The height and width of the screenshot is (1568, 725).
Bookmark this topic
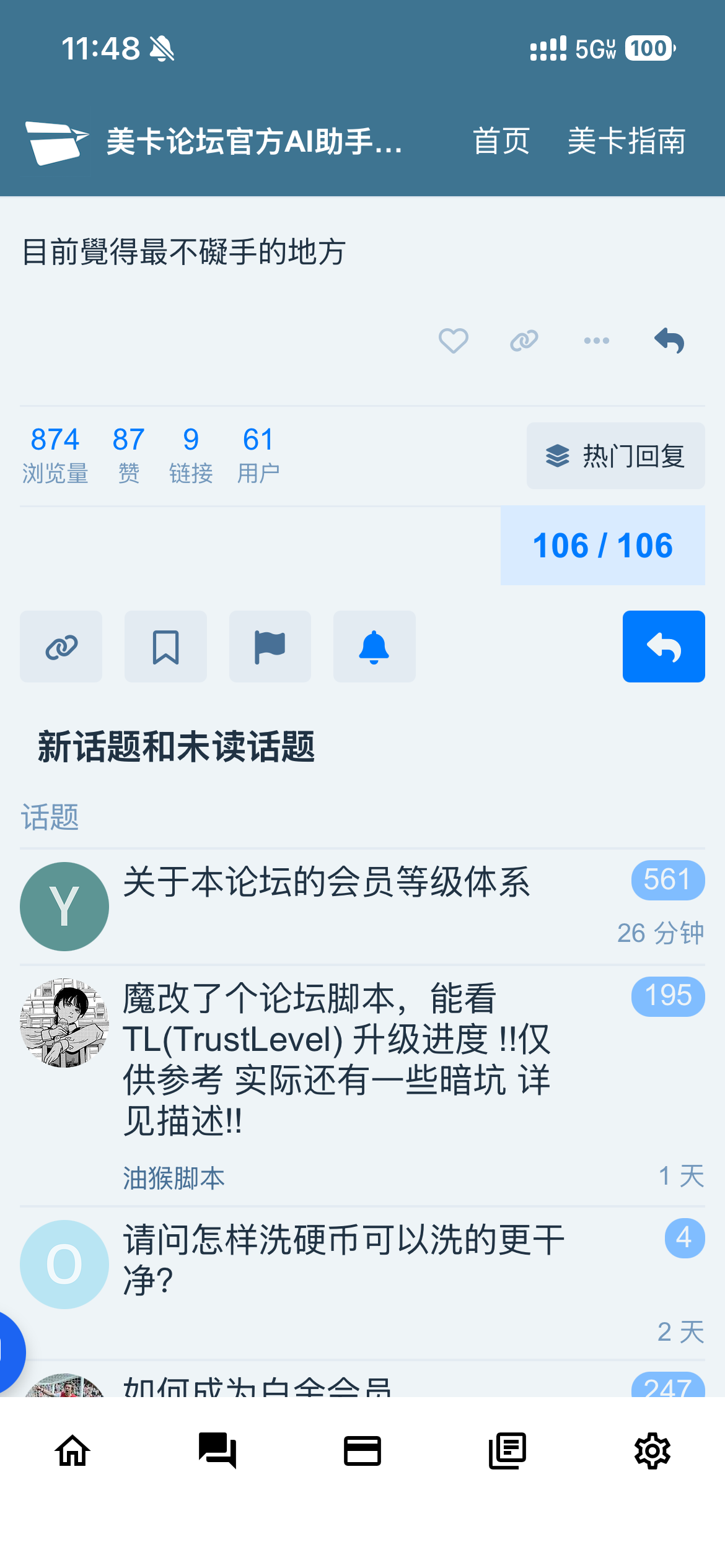[165, 647]
